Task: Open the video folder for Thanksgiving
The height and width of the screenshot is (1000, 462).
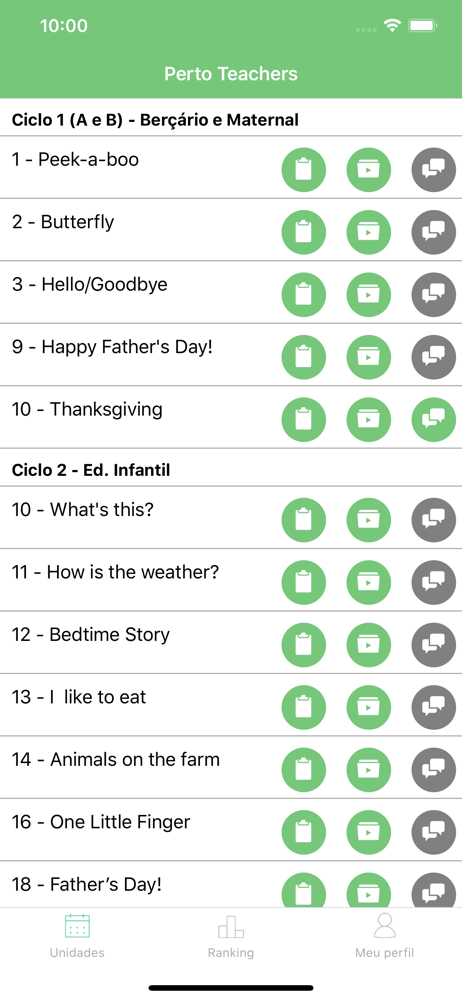Action: point(369,420)
